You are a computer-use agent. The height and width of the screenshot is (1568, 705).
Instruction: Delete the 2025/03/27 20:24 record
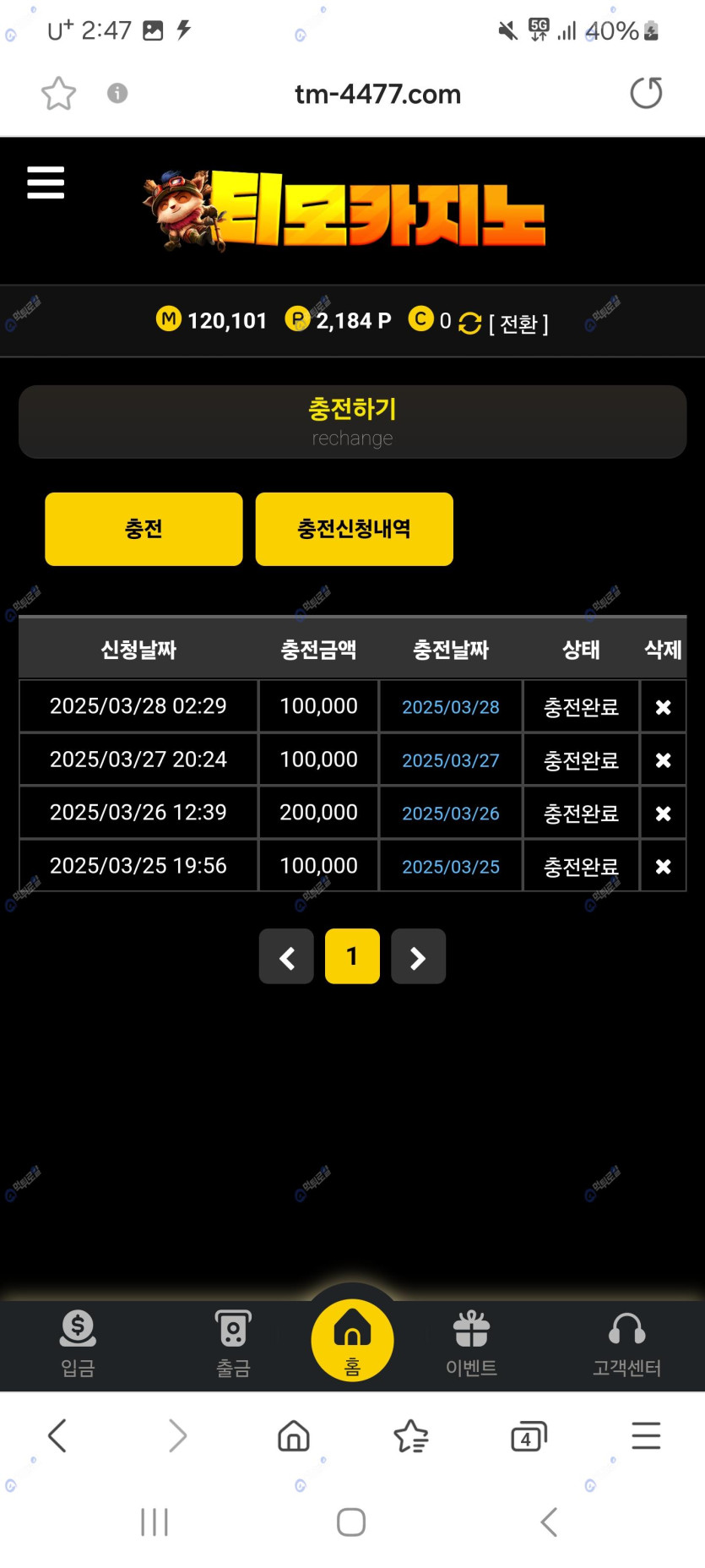coord(663,760)
